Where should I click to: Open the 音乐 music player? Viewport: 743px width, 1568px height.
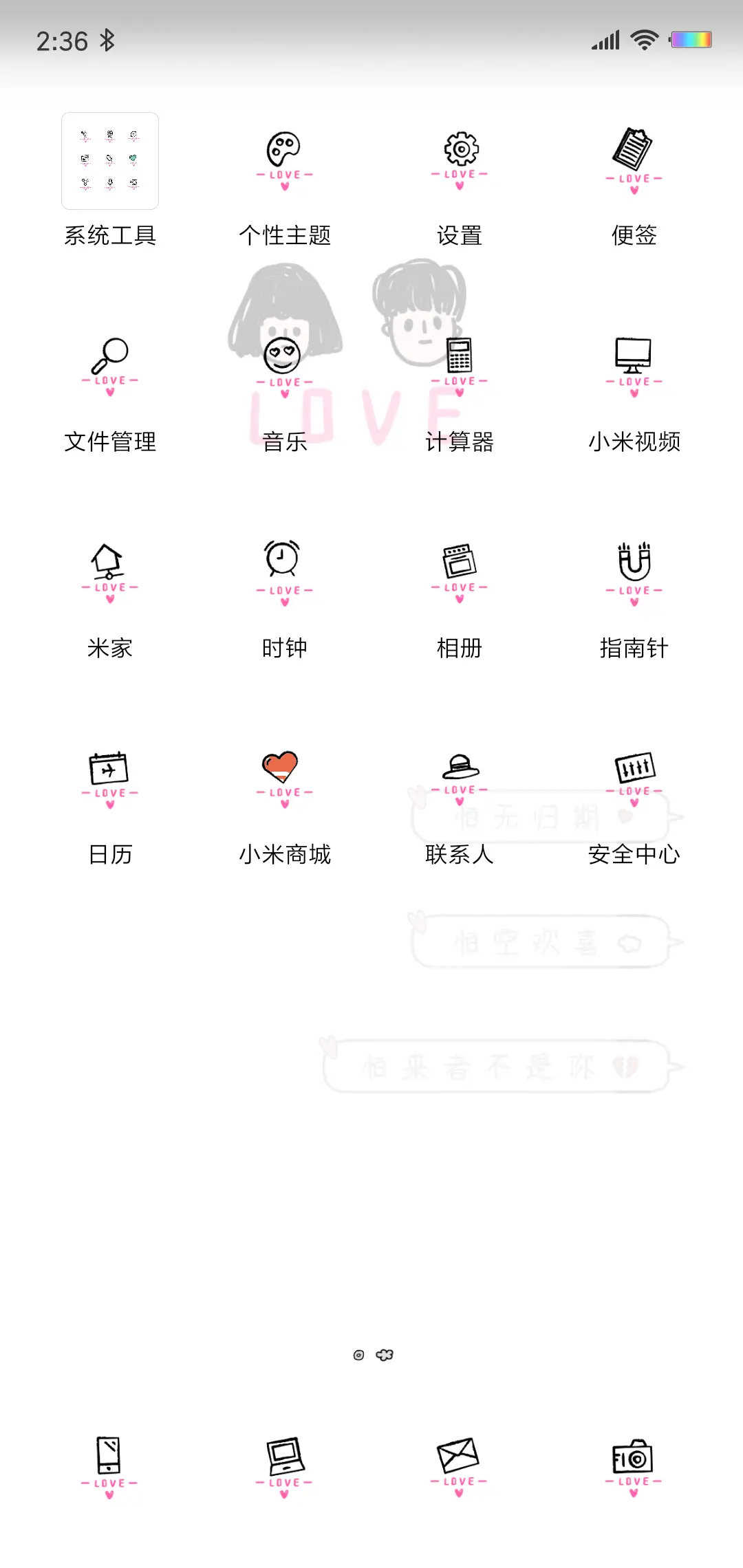[284, 364]
